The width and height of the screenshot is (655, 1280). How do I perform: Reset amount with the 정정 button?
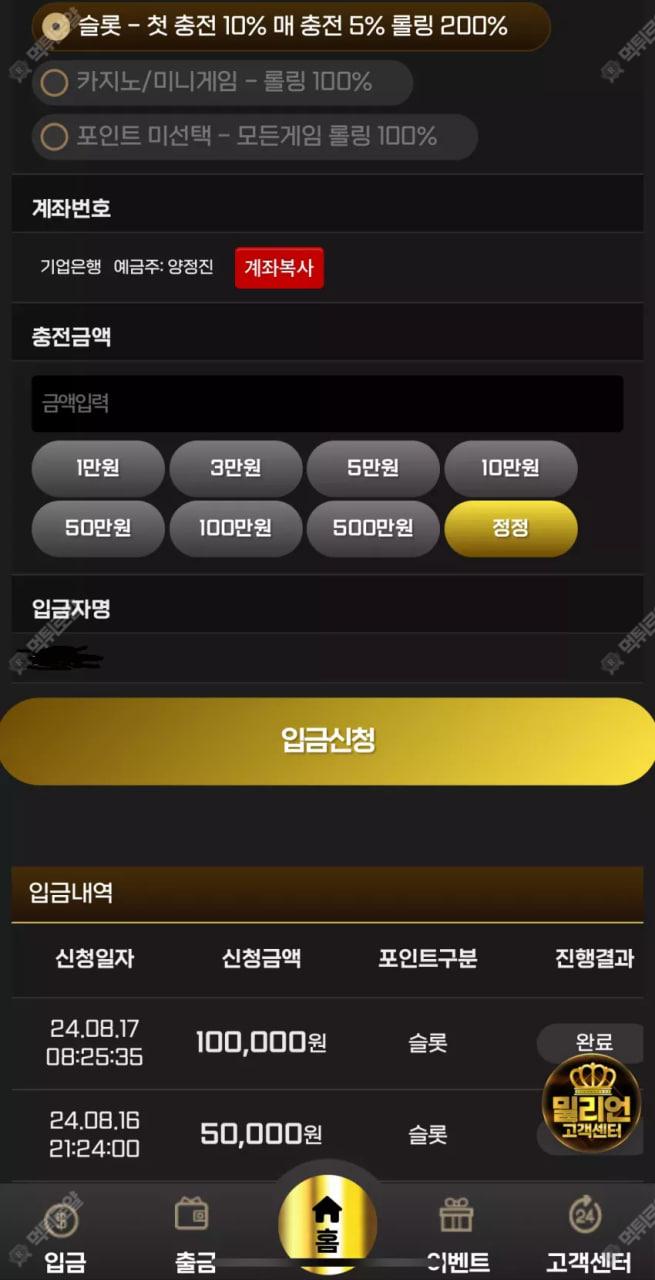click(510, 528)
